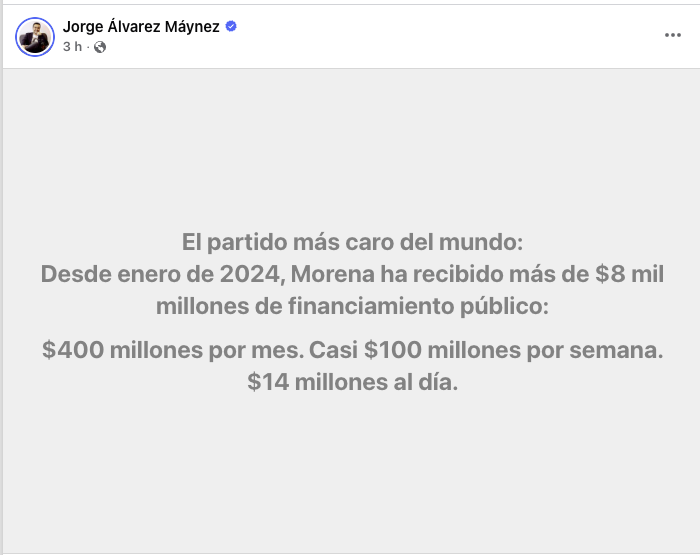Open the 3 h timestamp link
This screenshot has height=555, width=700.
(x=72, y=47)
